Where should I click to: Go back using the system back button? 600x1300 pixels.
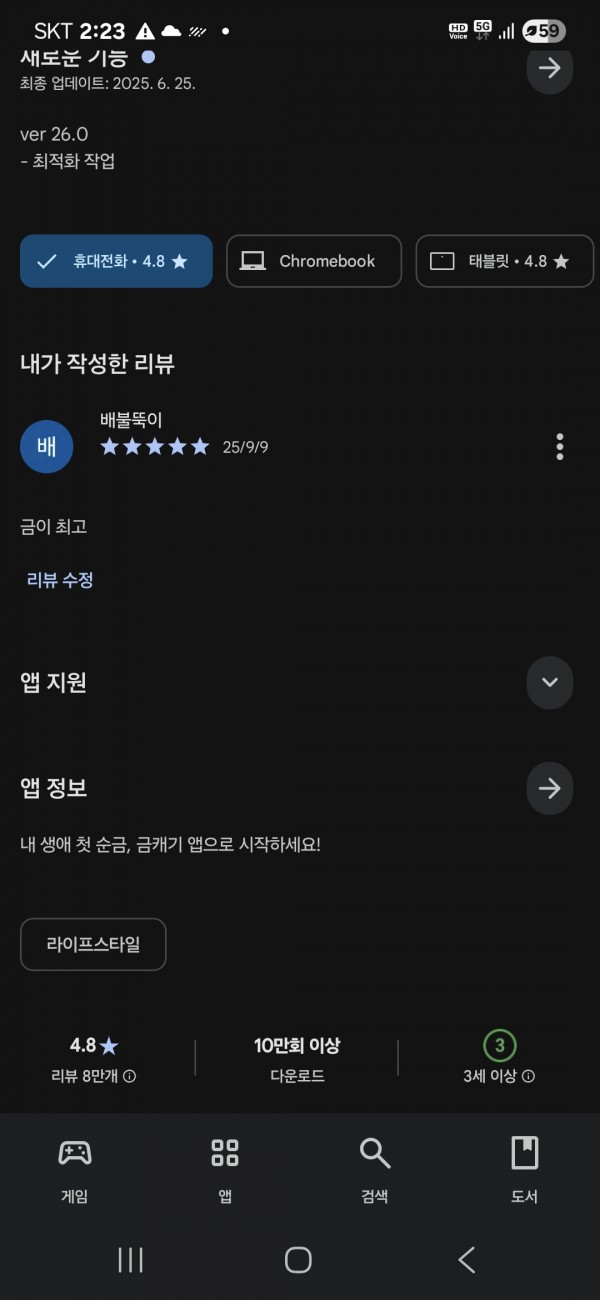coord(466,1260)
